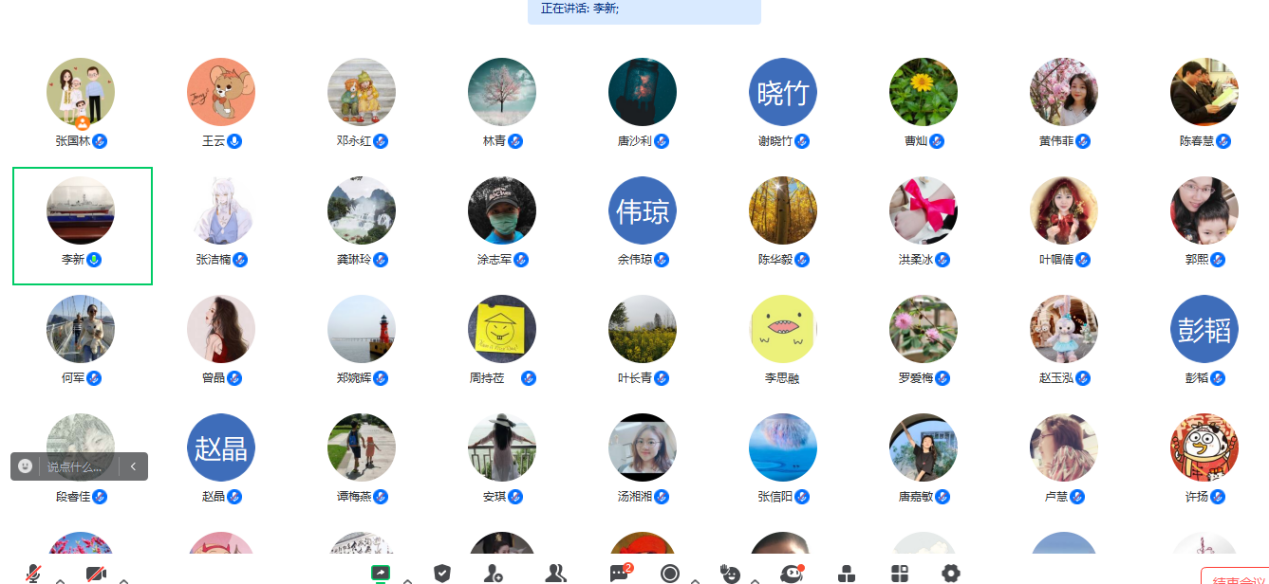Open the reactions emoji menu
The width and height of the screenshot is (1269, 584).
pos(730,573)
